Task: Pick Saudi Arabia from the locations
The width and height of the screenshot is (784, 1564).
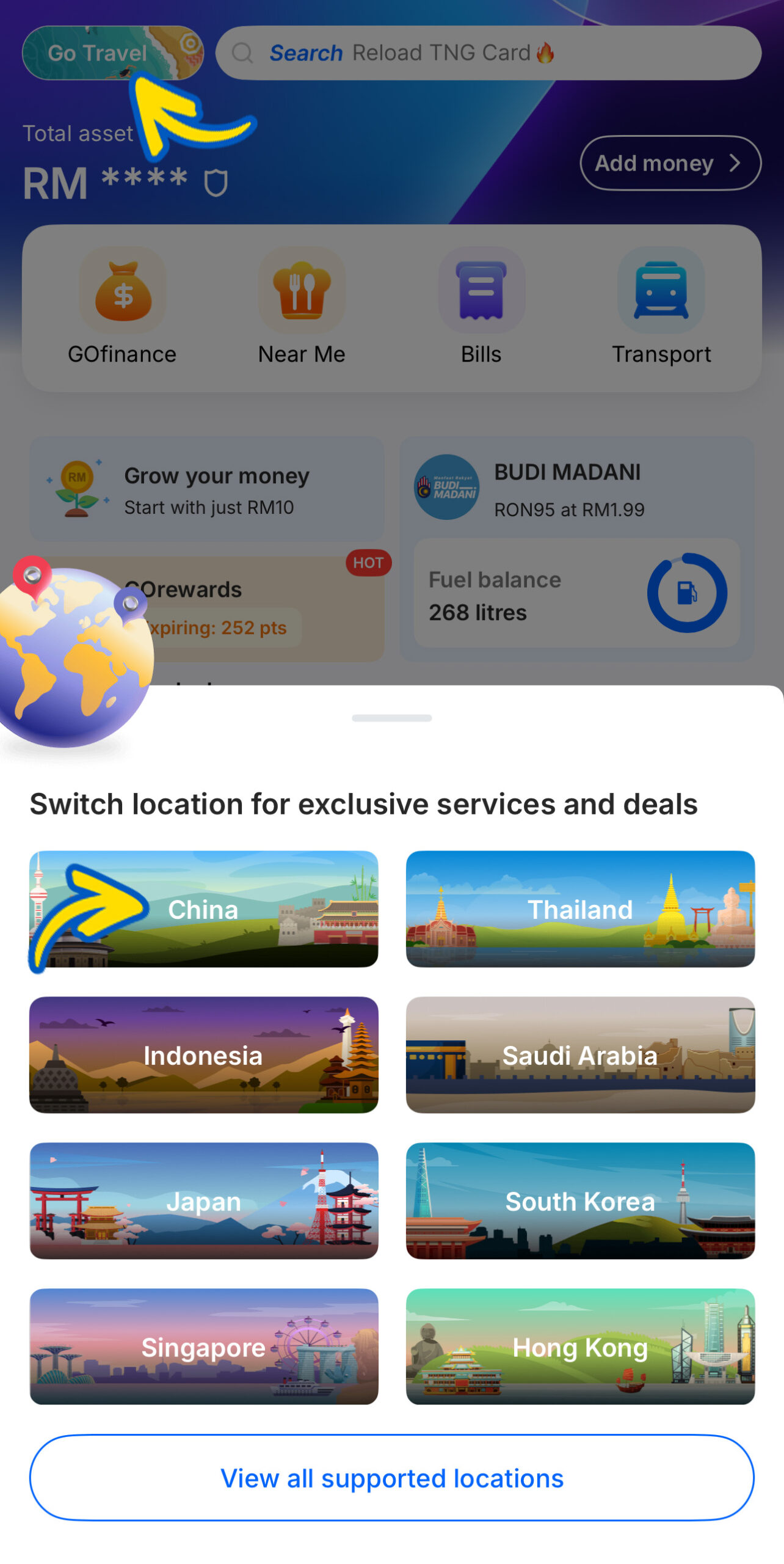Action: (580, 1054)
